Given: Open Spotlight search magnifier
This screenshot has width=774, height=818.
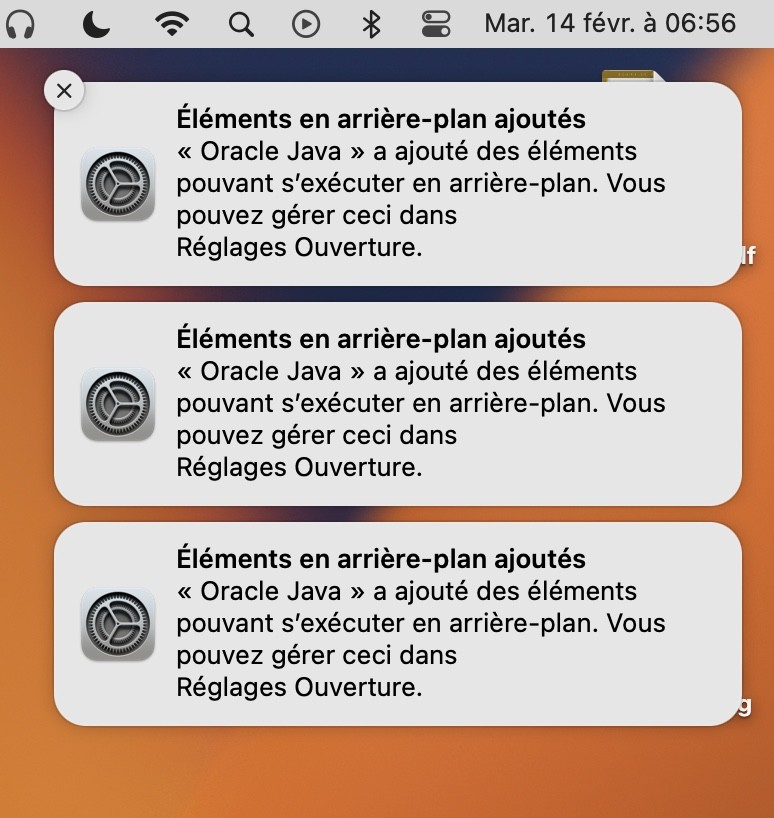Looking at the screenshot, I should point(241,24).
